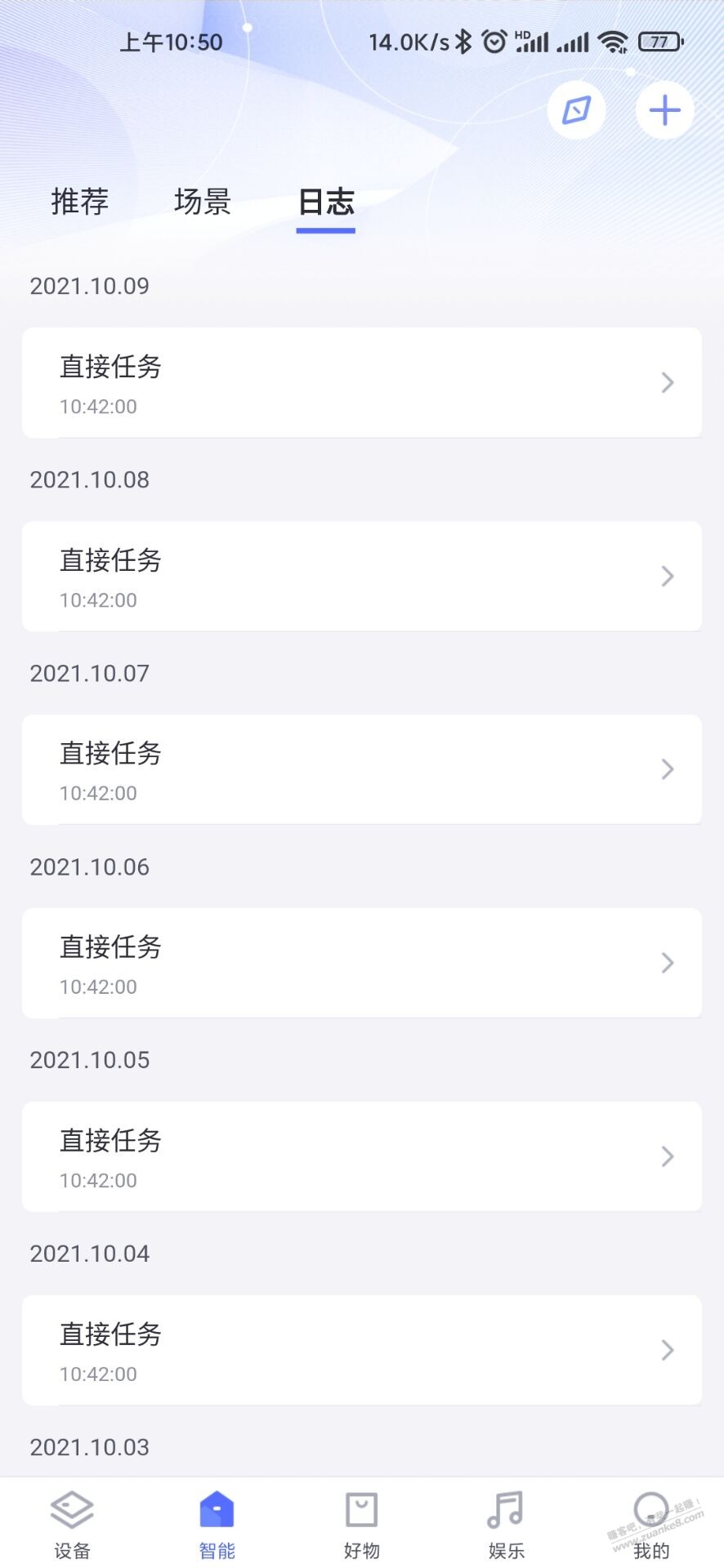The width and height of the screenshot is (724, 1568).
Task: Open the 直接任务 log from 2021.10.09
Action: tap(362, 383)
